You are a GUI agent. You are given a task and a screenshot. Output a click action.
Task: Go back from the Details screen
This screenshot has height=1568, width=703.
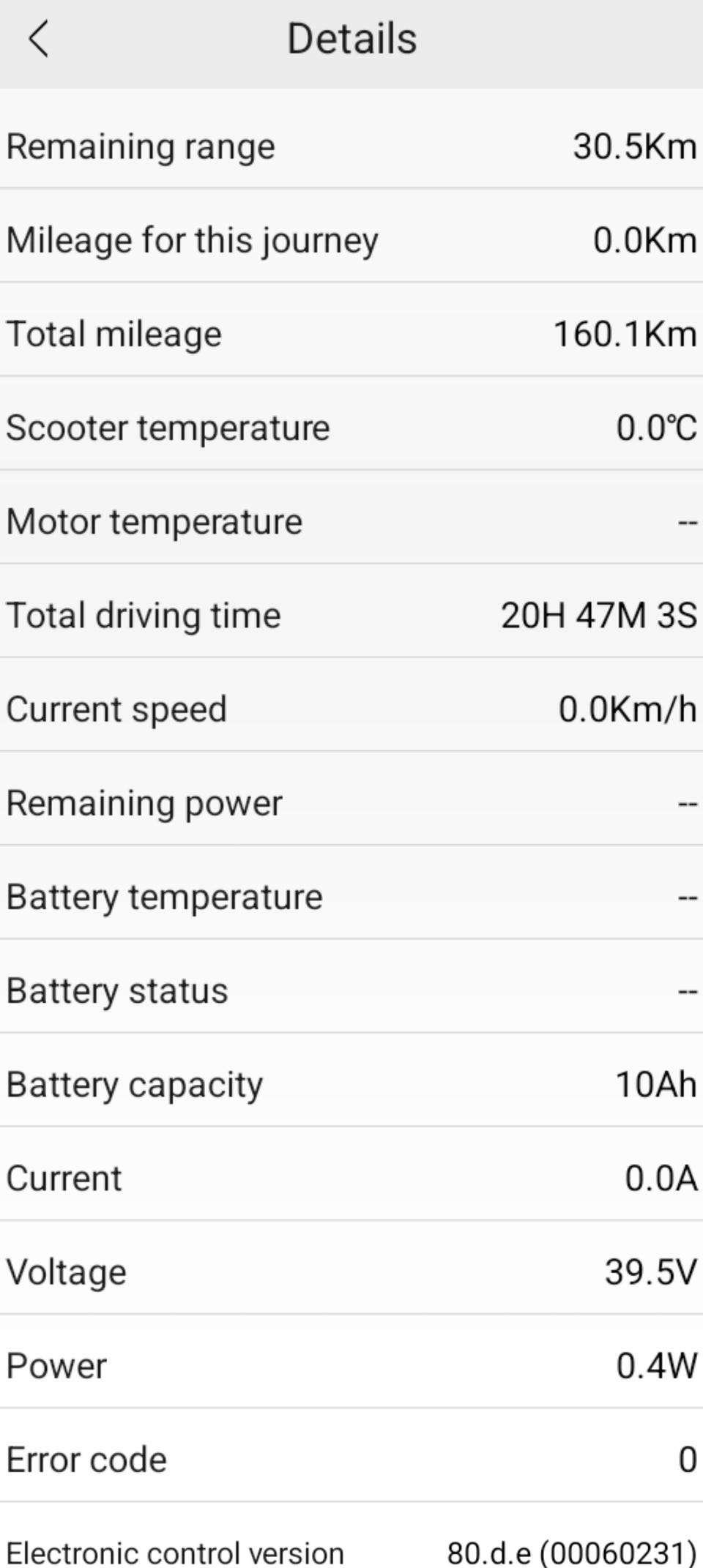pos(39,39)
